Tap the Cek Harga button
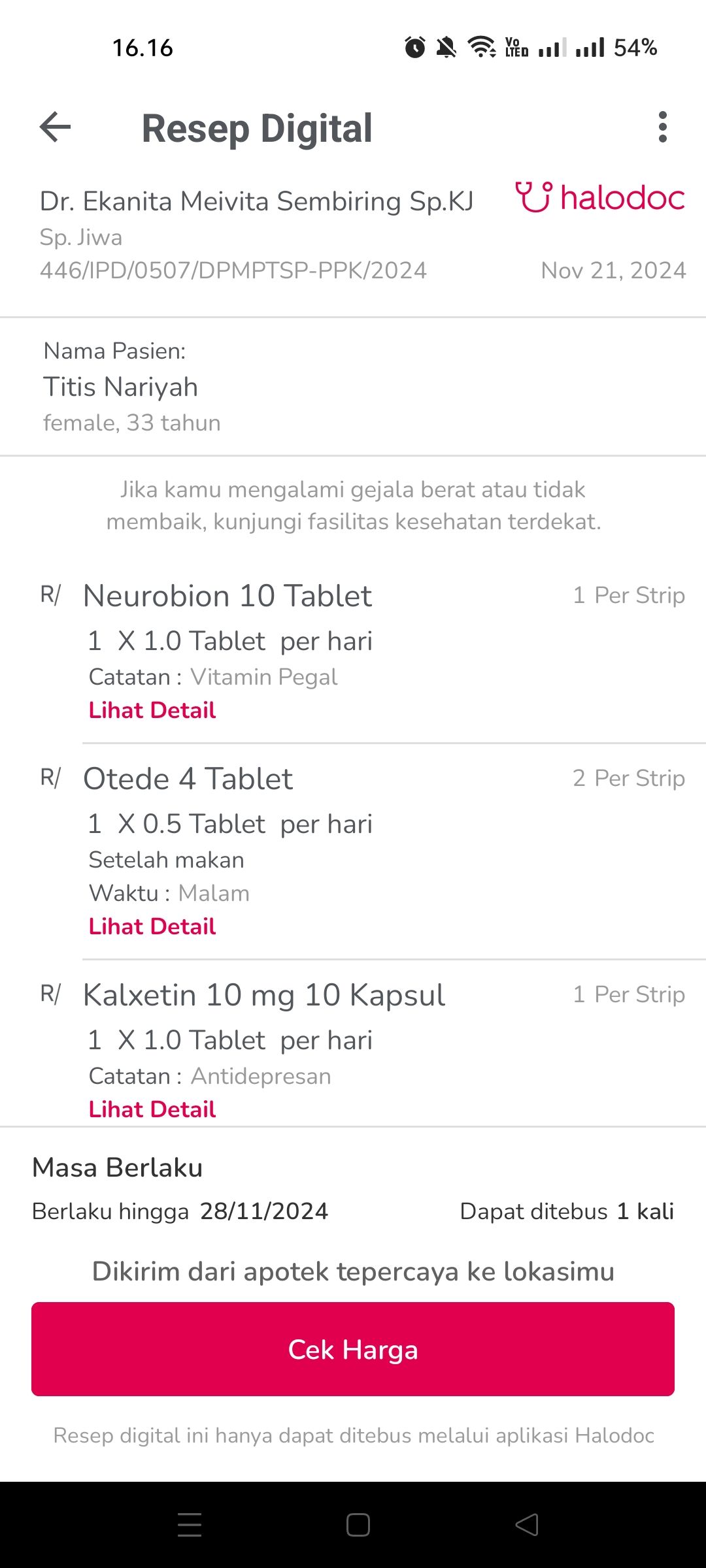Image resolution: width=706 pixels, height=1568 pixels. coord(353,1349)
